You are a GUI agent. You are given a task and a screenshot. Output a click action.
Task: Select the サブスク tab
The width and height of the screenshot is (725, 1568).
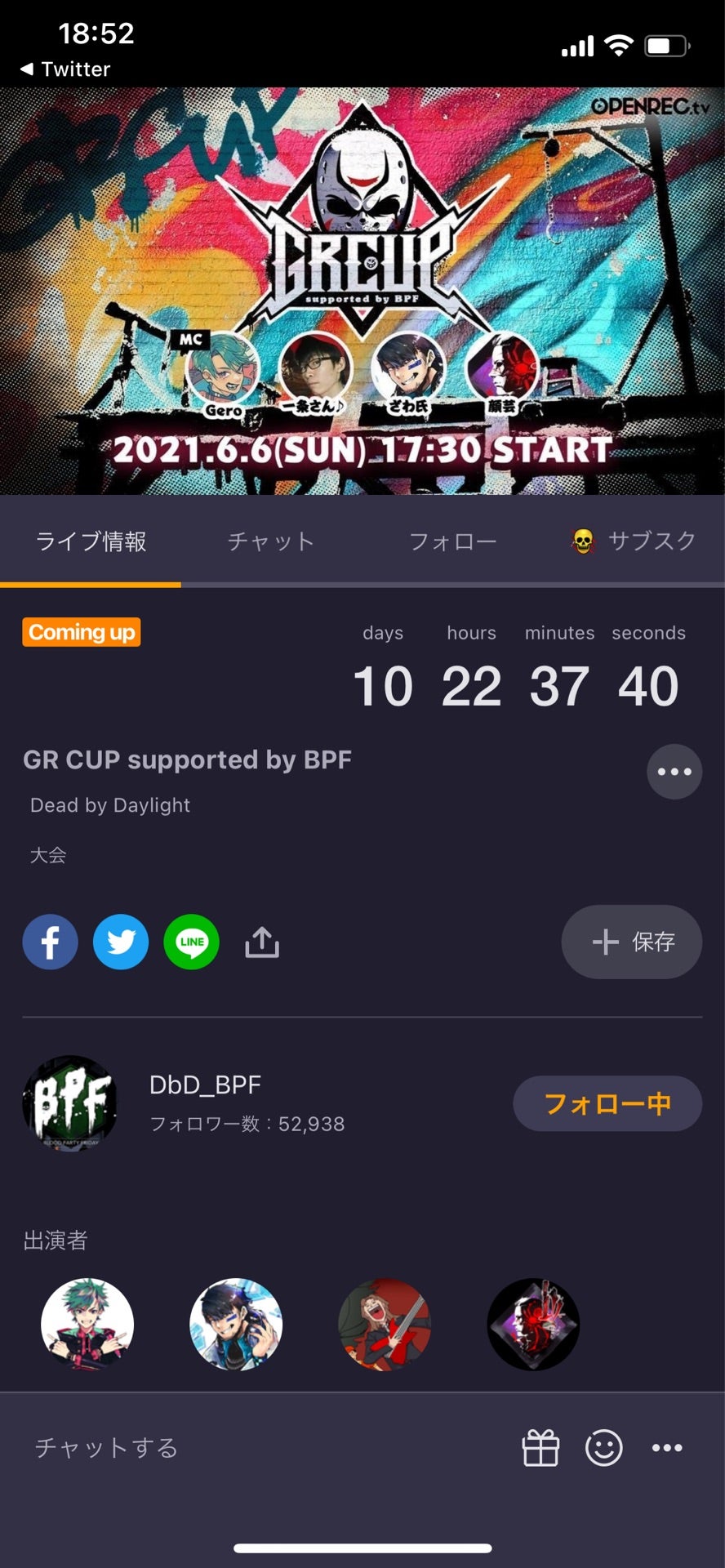point(634,541)
